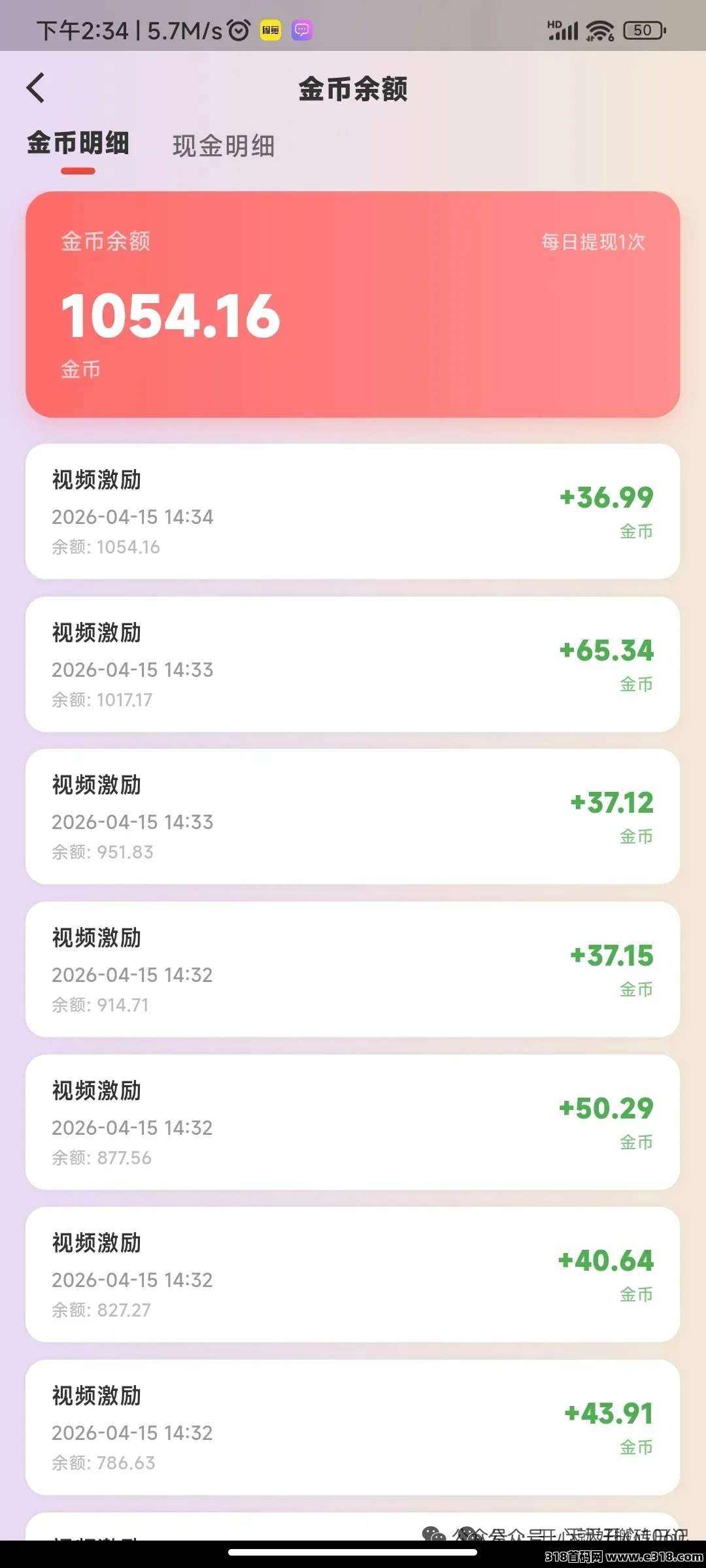Go back from the 金币余额 page
This screenshot has height=1568, width=706.
pos(37,88)
